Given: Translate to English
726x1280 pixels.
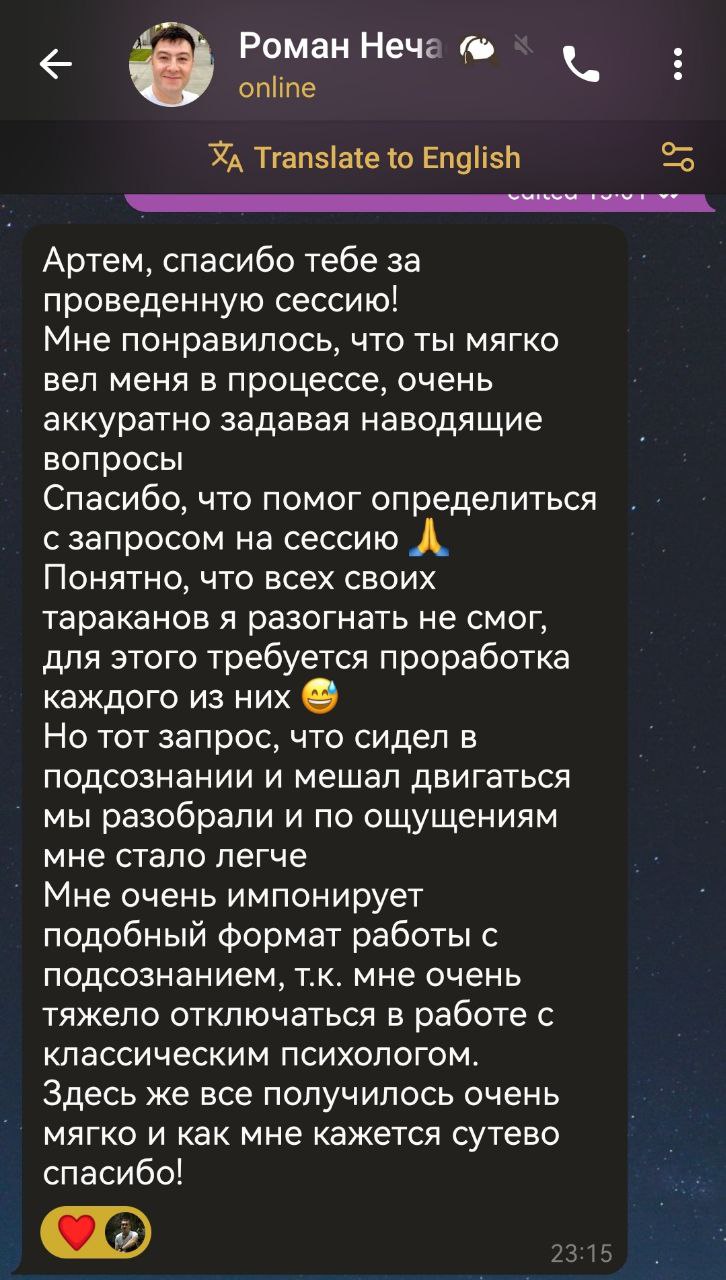Looking at the screenshot, I should 365,158.
